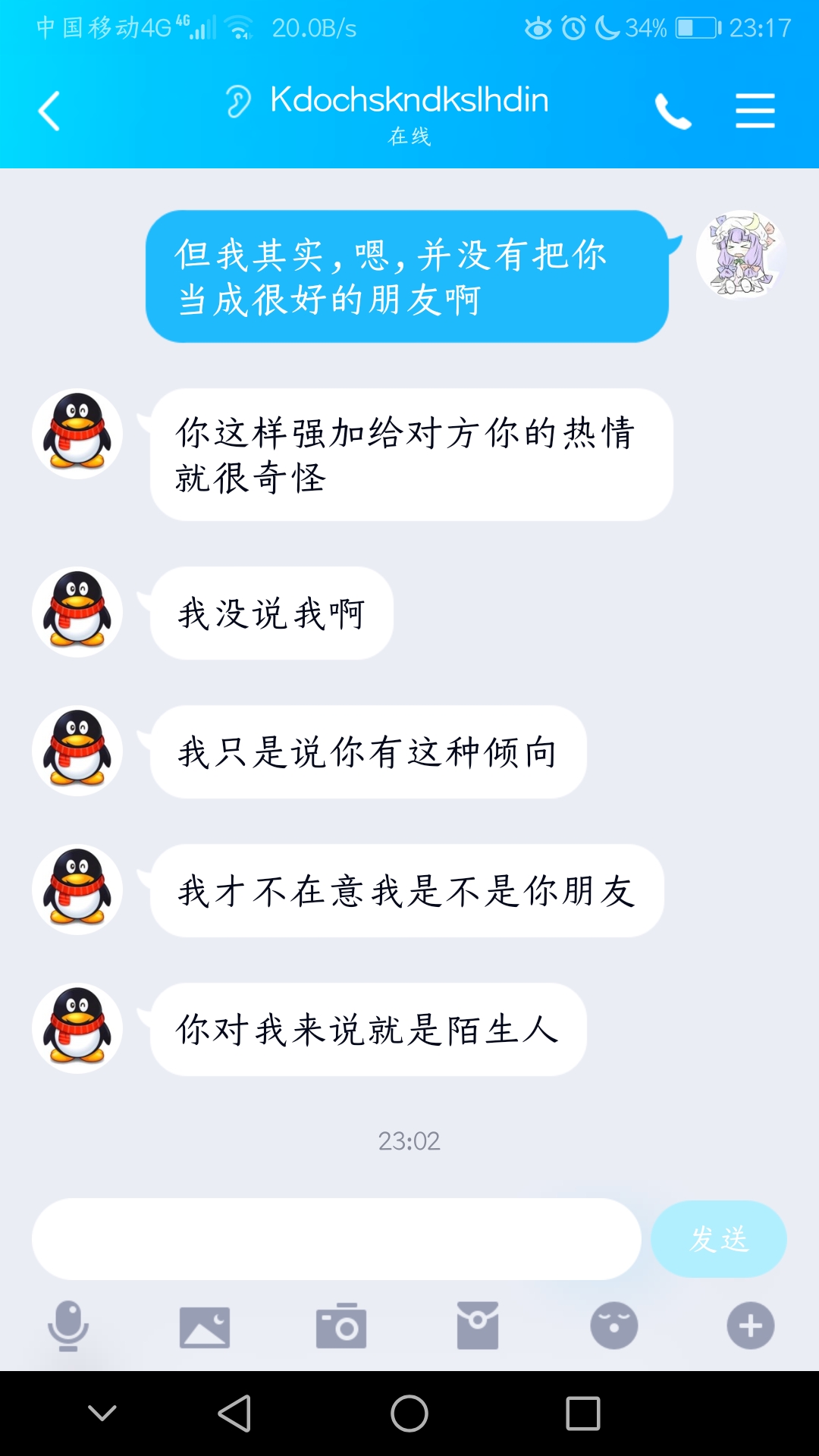View my own anime avatar profile

click(739, 255)
